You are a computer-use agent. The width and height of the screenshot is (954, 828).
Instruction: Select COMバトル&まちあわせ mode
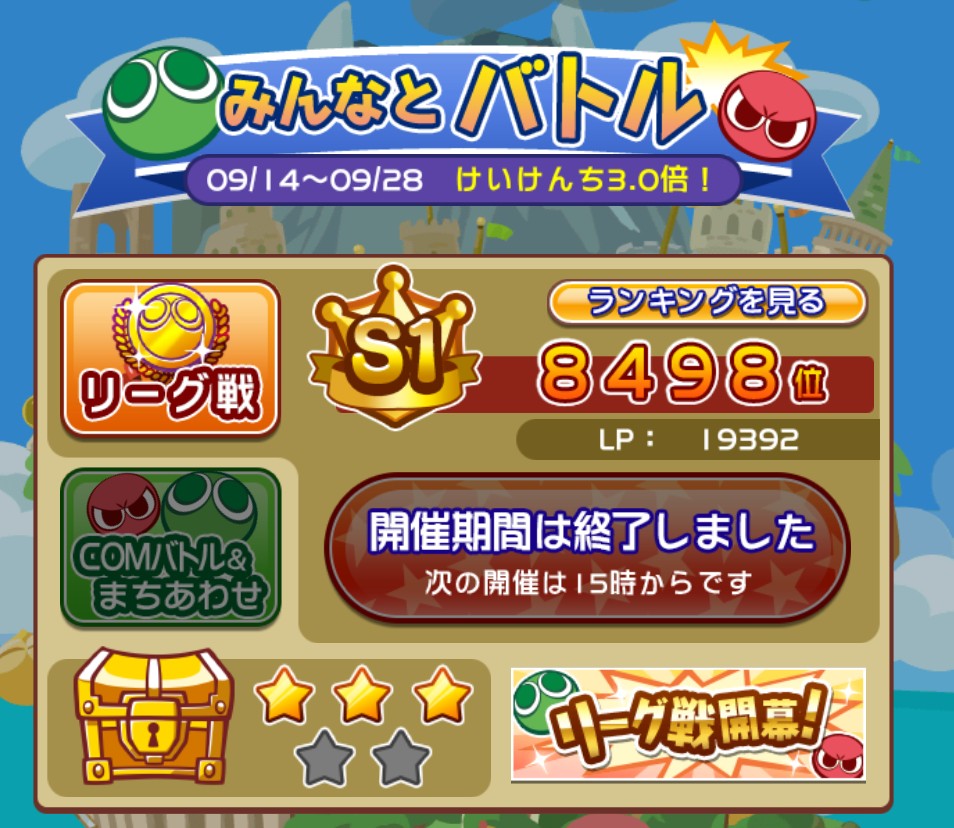coord(171,548)
